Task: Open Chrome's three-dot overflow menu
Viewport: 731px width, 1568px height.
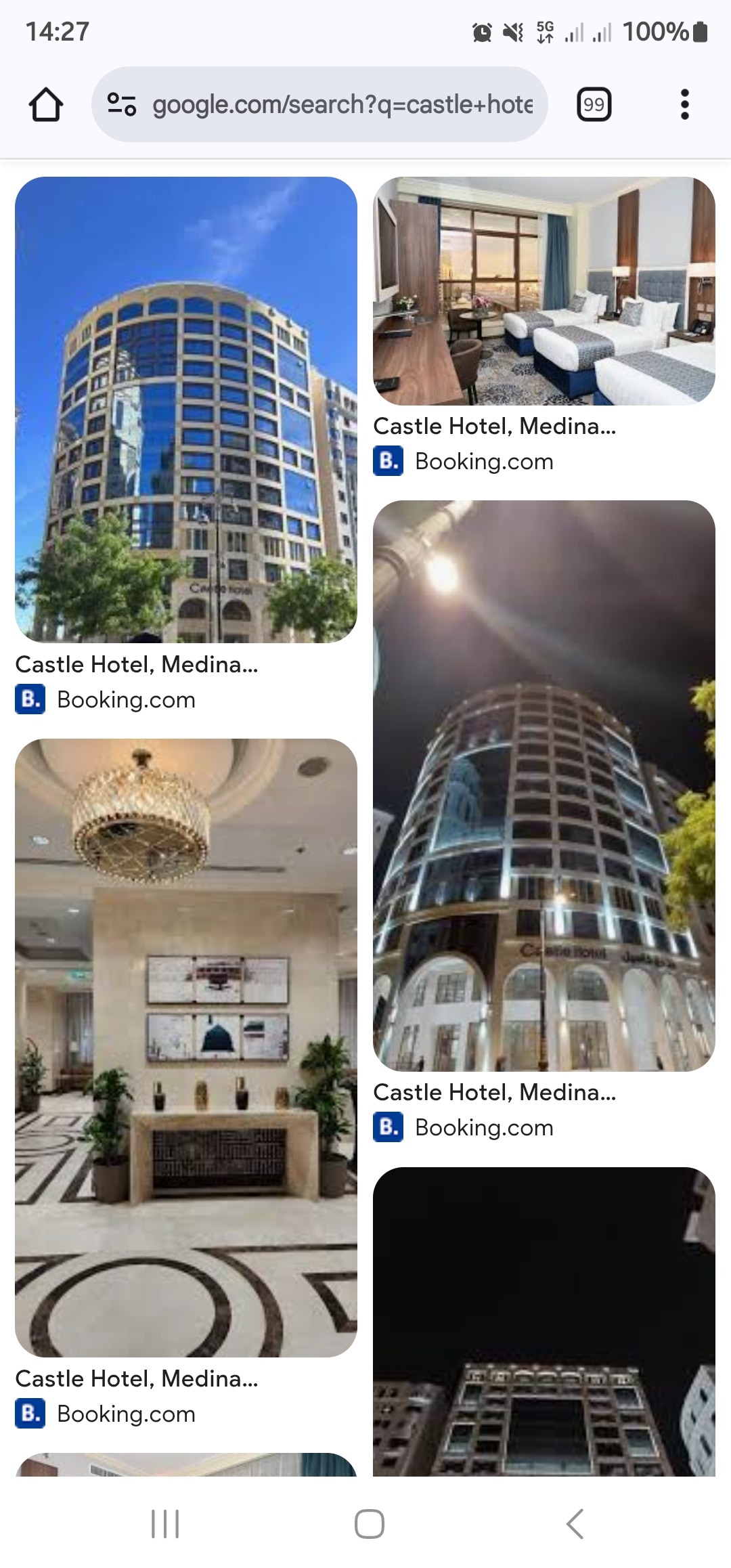Action: (x=684, y=104)
